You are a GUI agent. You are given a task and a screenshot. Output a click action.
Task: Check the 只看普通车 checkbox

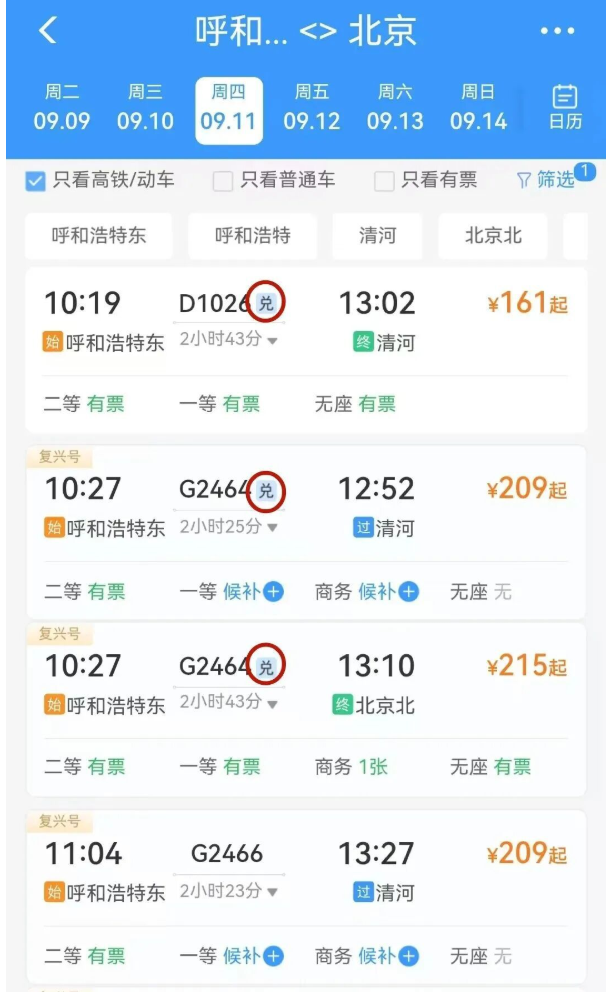click(x=223, y=181)
